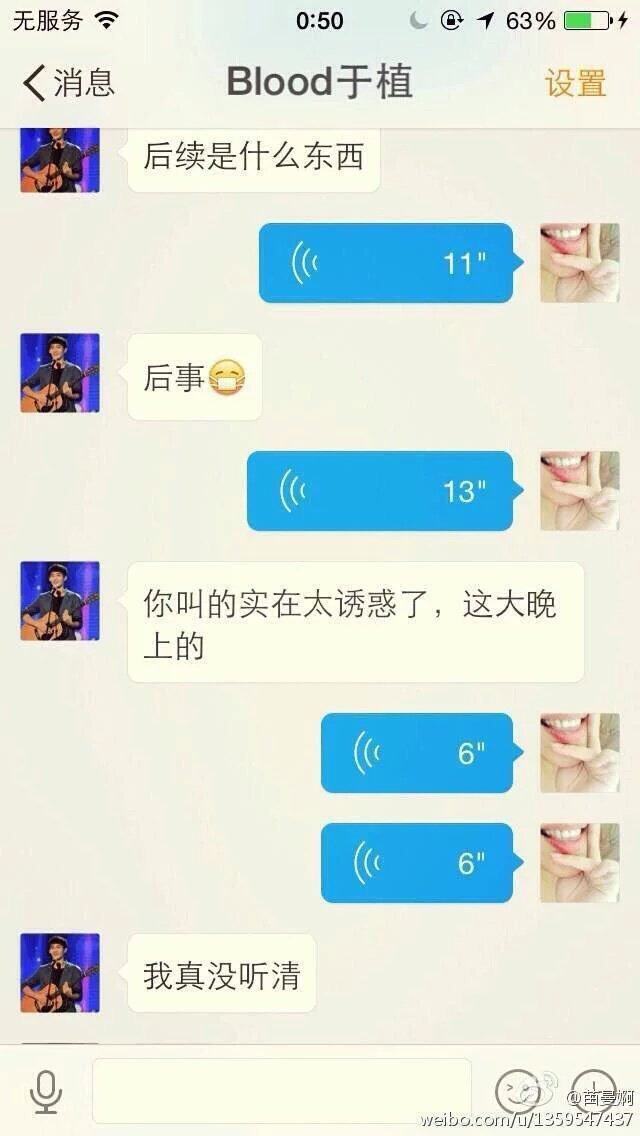Open the plus attachment menu
The height and width of the screenshot is (1136, 640).
pyautogui.click(x=594, y=1090)
